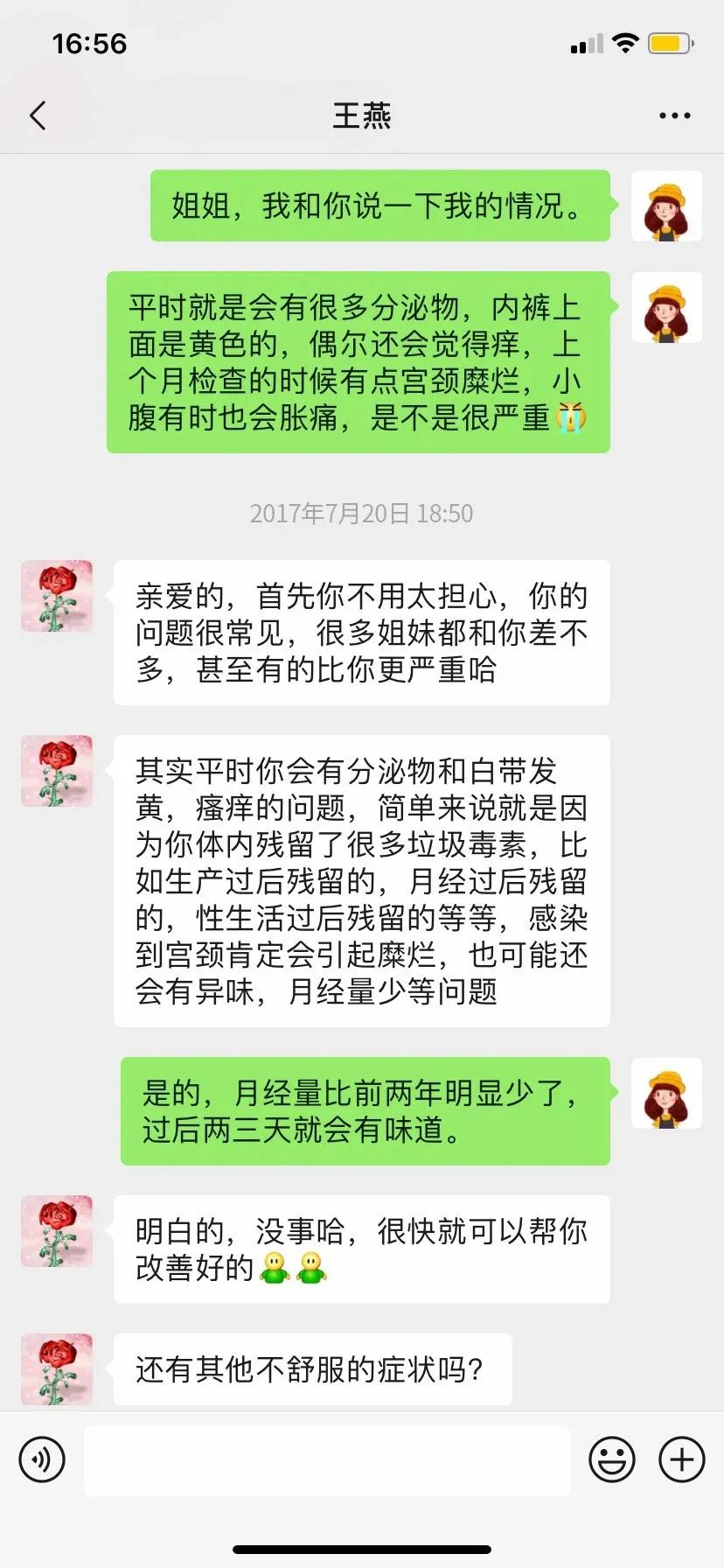Tap the rose avatar beside the last message

(x=56, y=1370)
